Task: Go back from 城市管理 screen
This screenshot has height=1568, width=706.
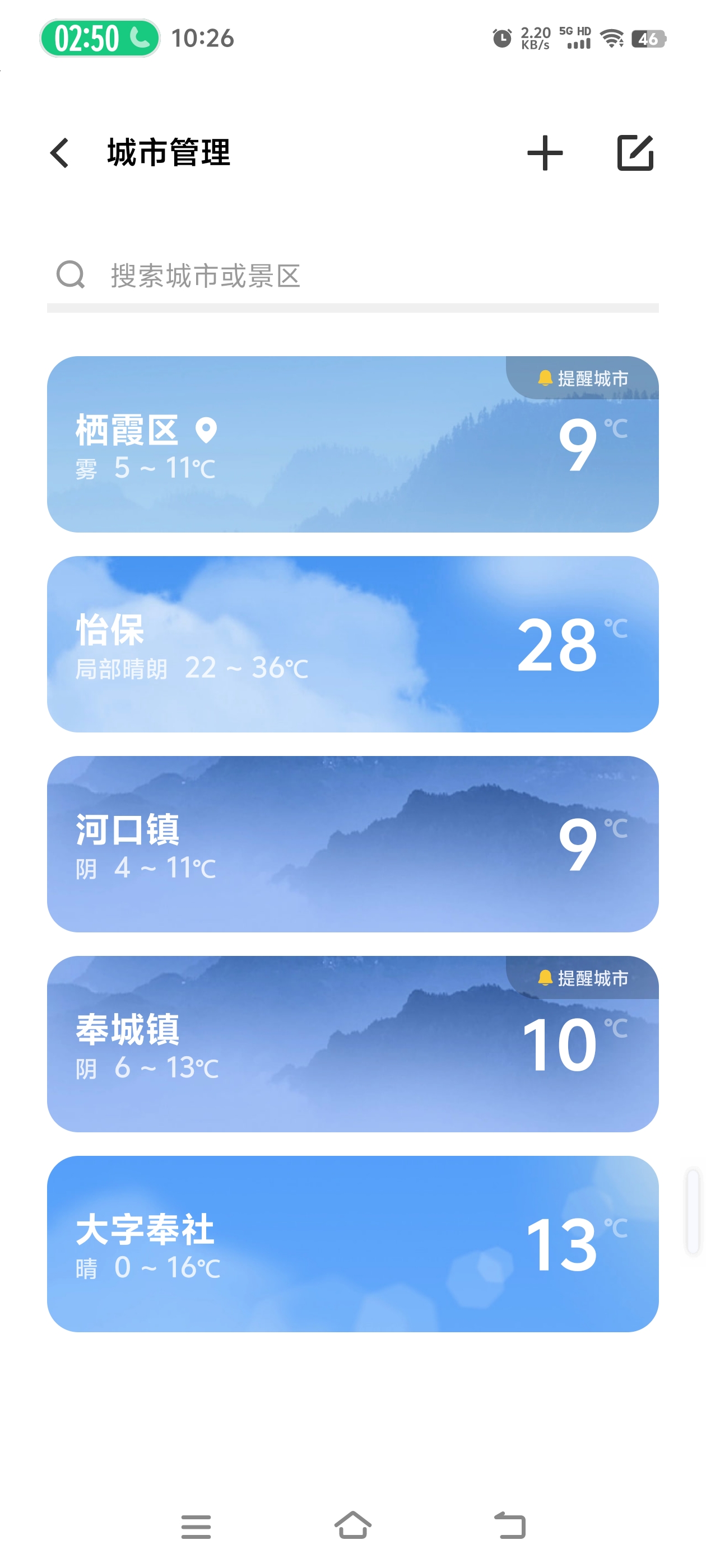Action: [60, 153]
